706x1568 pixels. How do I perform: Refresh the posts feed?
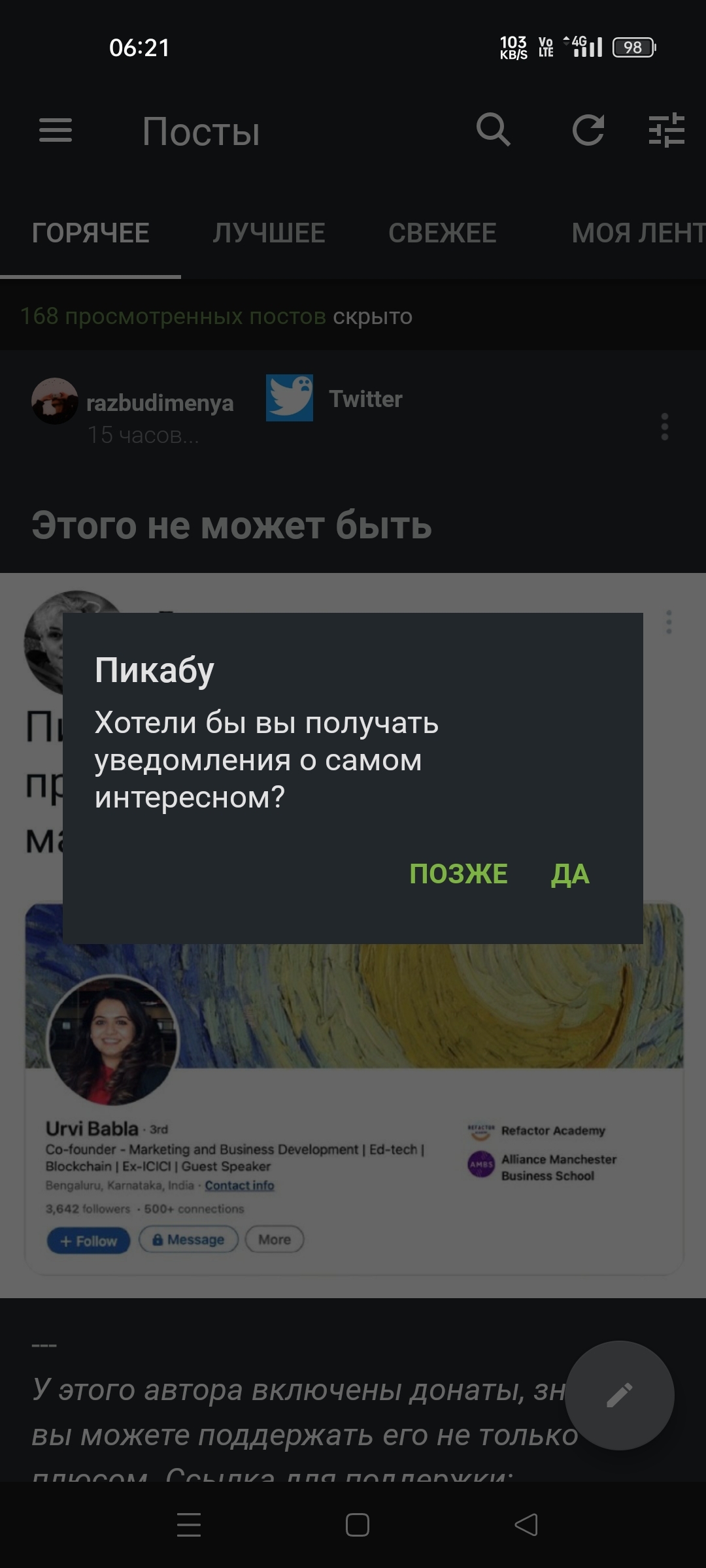(588, 129)
